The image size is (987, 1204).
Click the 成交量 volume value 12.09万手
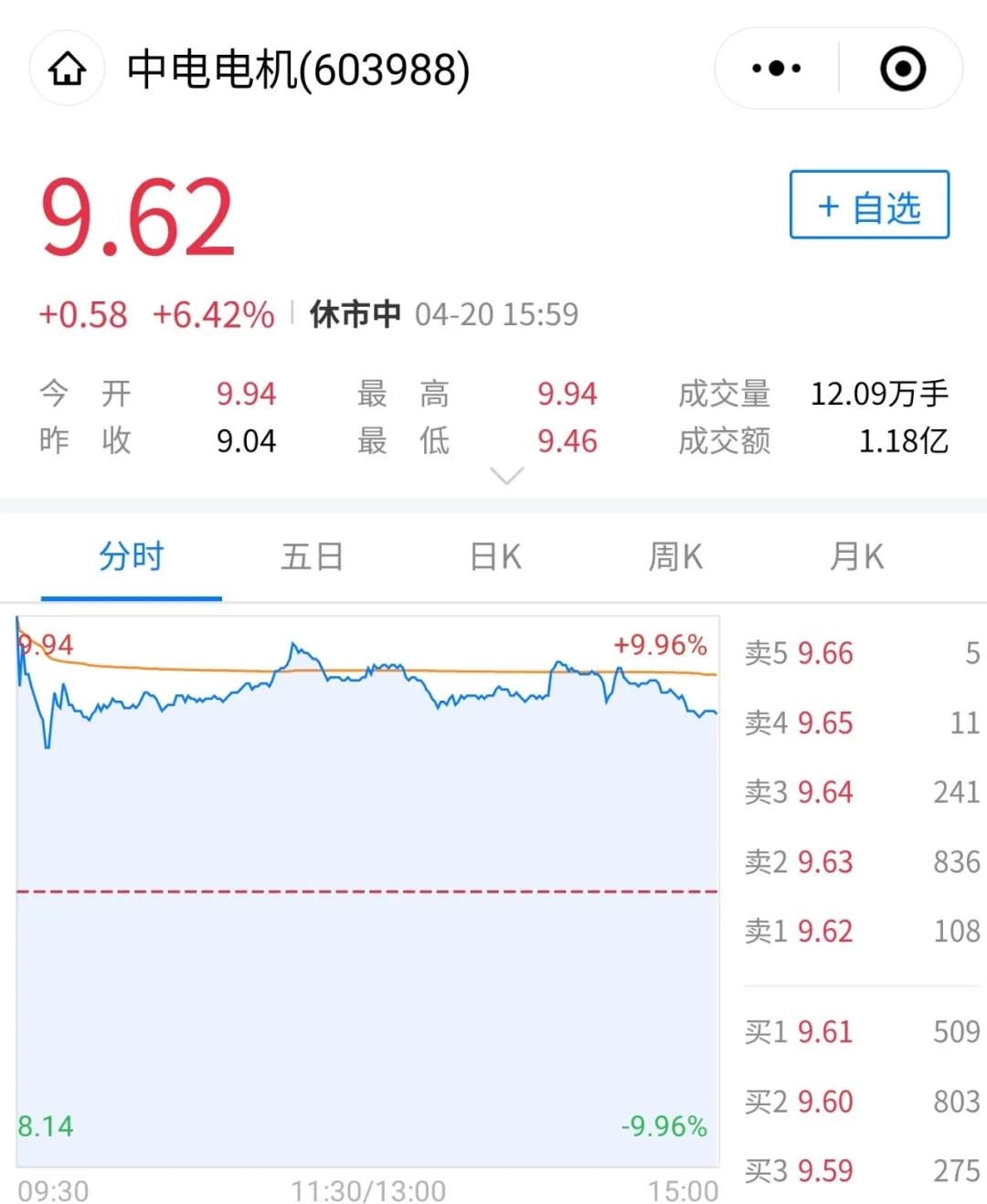(879, 394)
